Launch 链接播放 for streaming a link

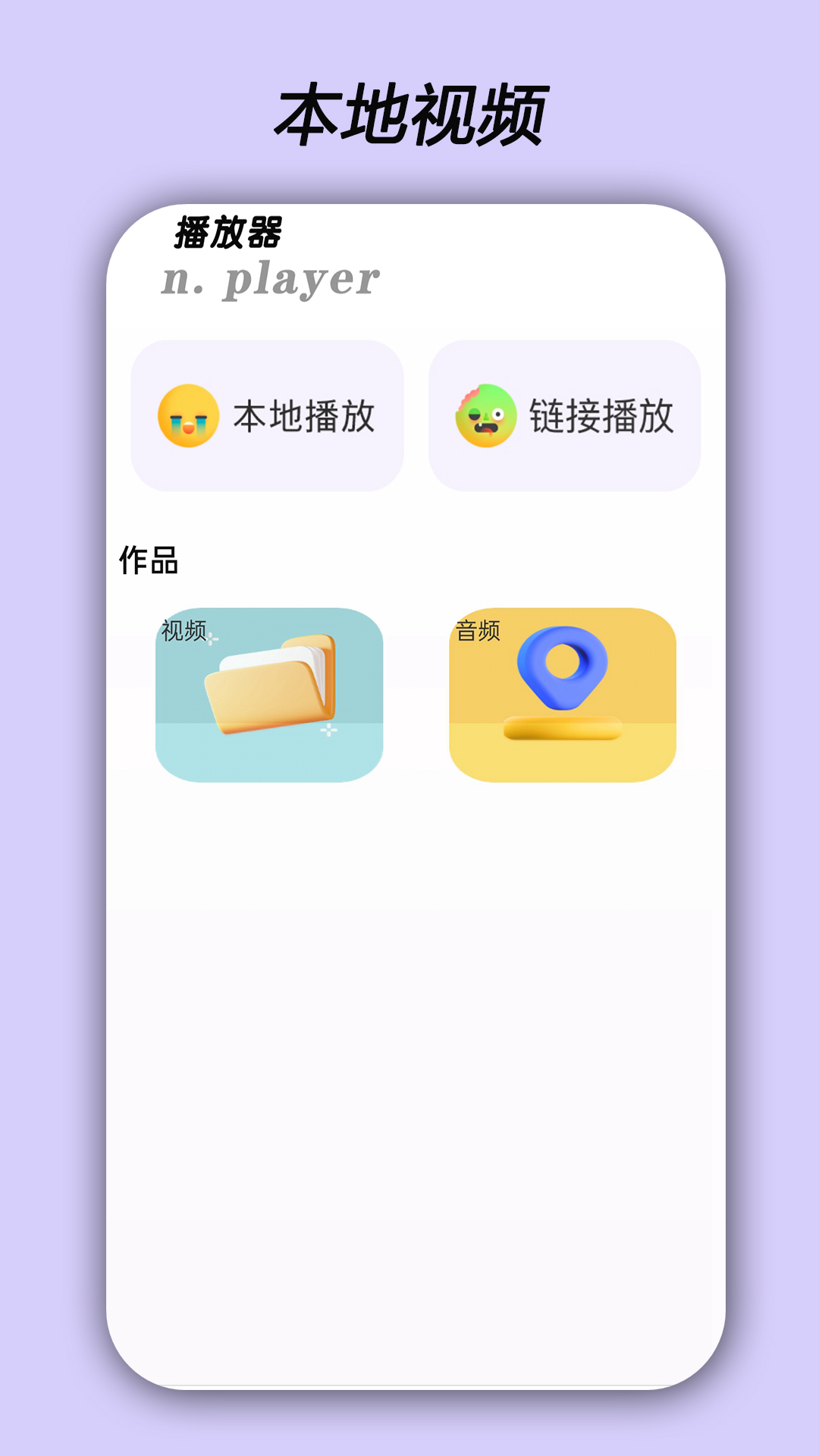coord(565,416)
